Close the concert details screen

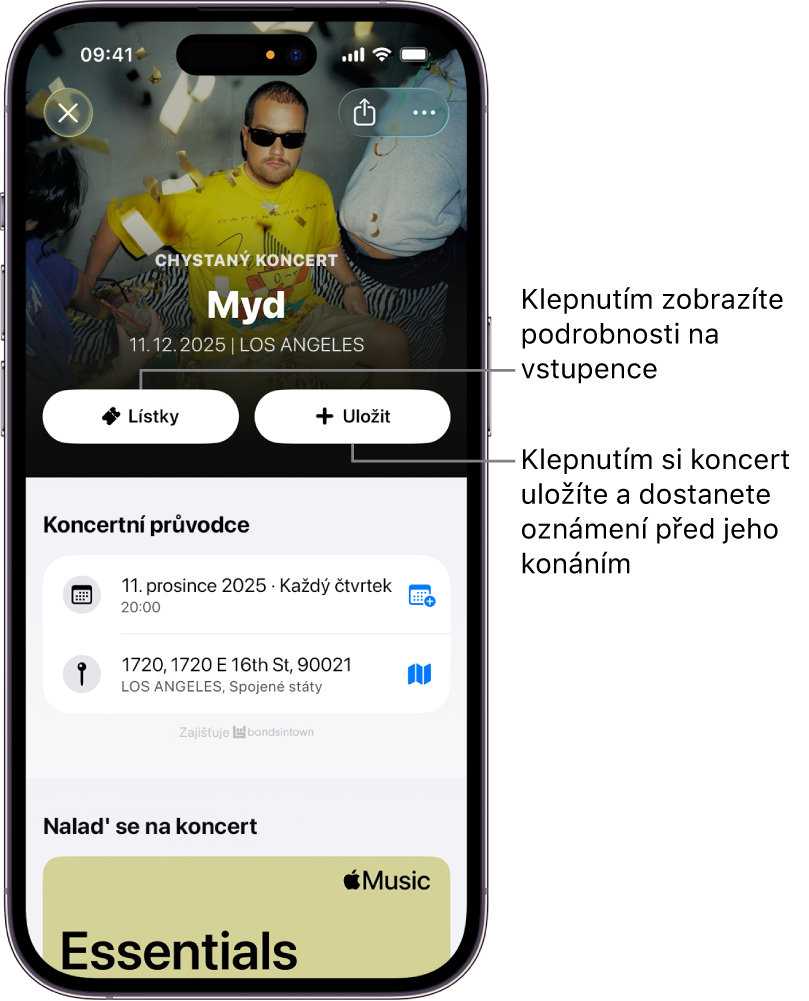pos(68,113)
